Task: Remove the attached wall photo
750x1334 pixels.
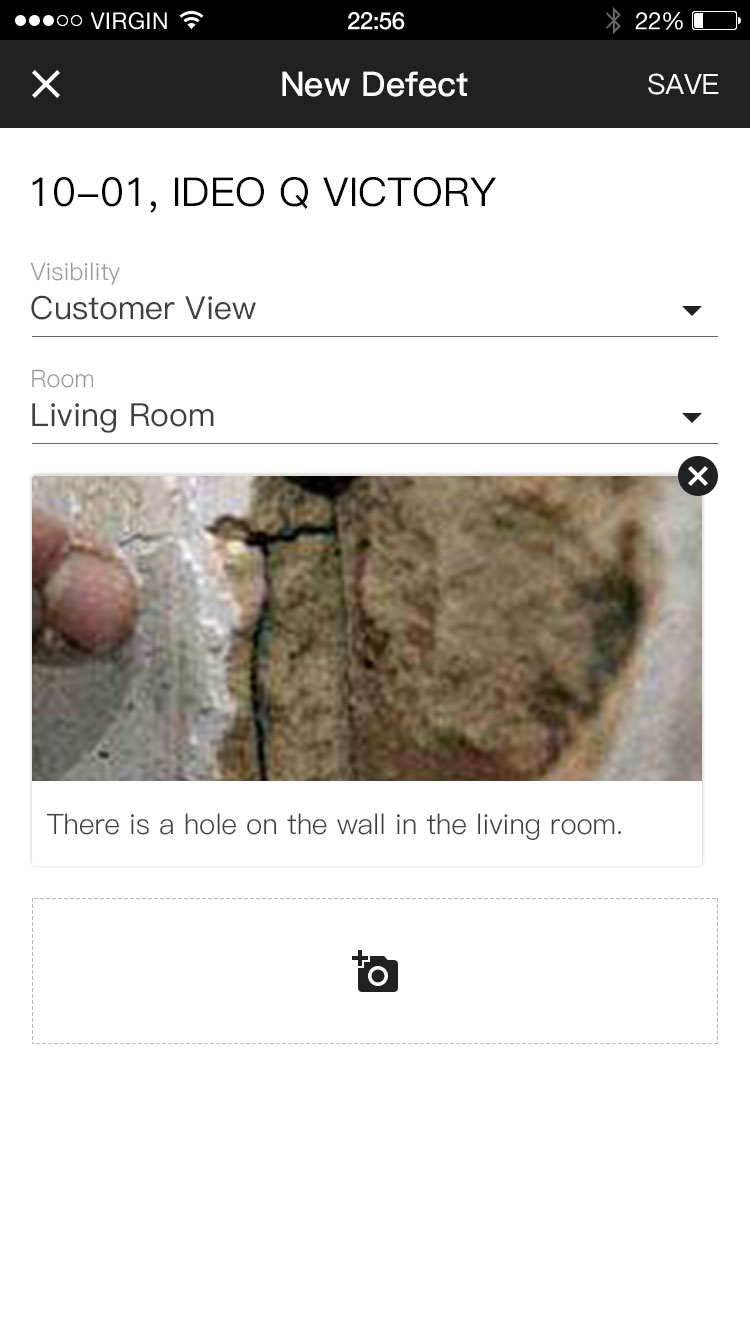Action: (697, 476)
